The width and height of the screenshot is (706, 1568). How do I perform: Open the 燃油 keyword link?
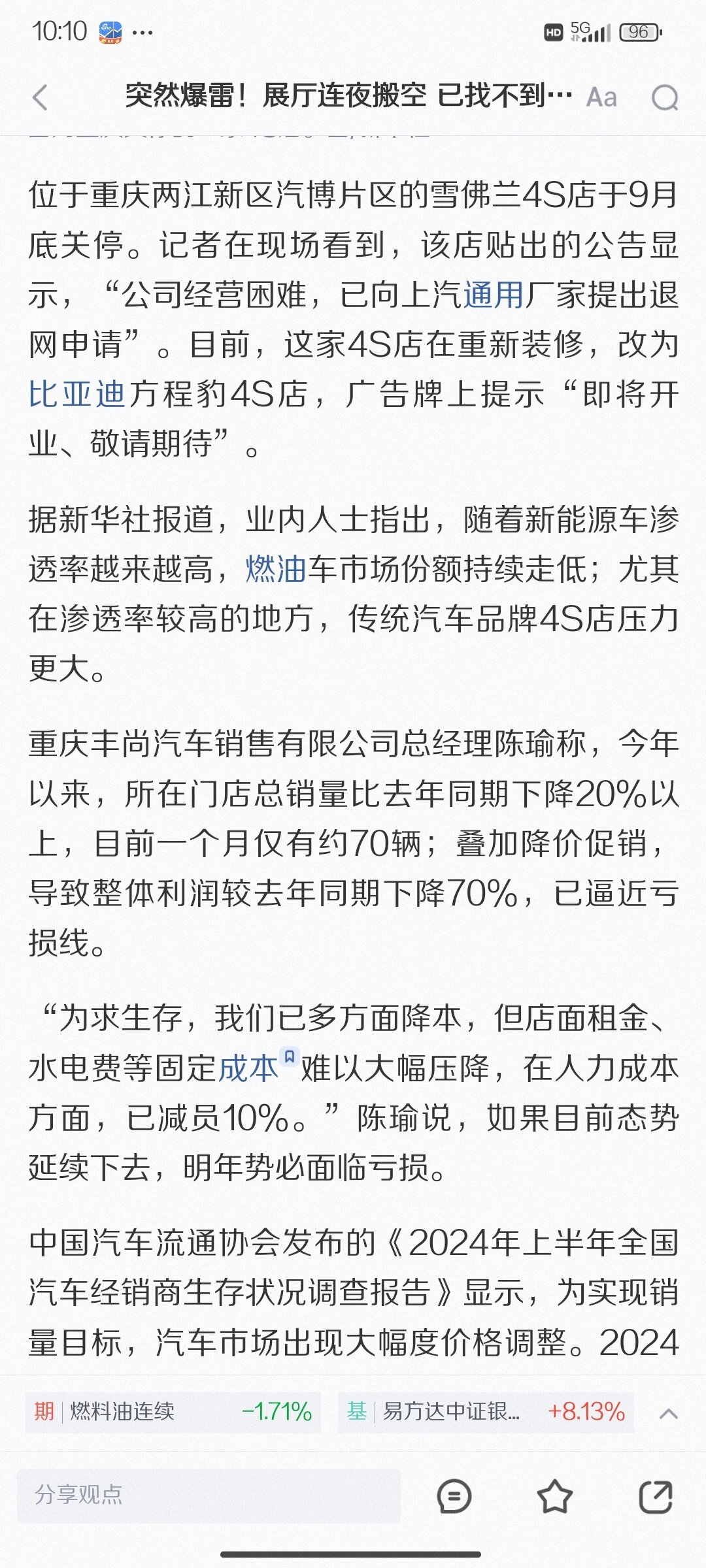pyautogui.click(x=275, y=569)
